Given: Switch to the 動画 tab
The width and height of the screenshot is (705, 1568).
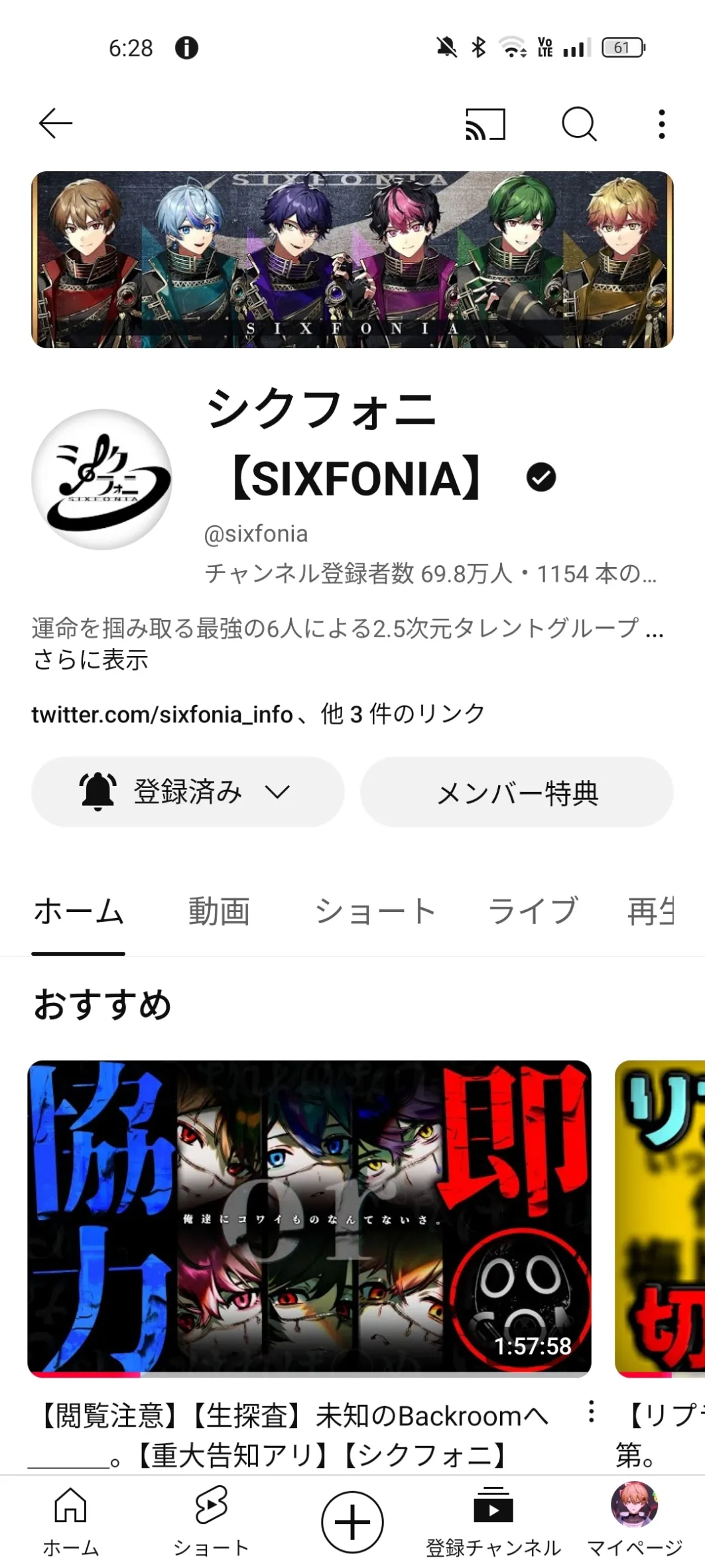Looking at the screenshot, I should pos(219,911).
